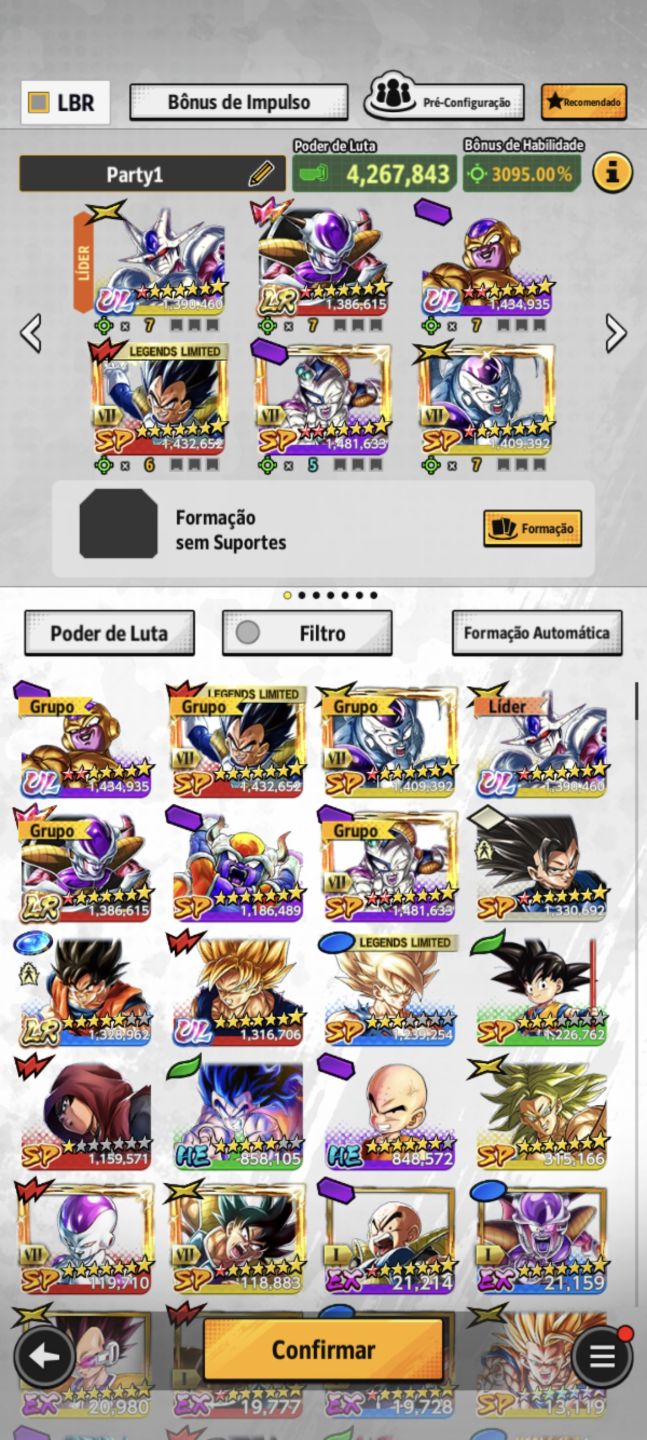The width and height of the screenshot is (647, 1440).
Task: Go back using the round arrow button
Action: (44, 1357)
